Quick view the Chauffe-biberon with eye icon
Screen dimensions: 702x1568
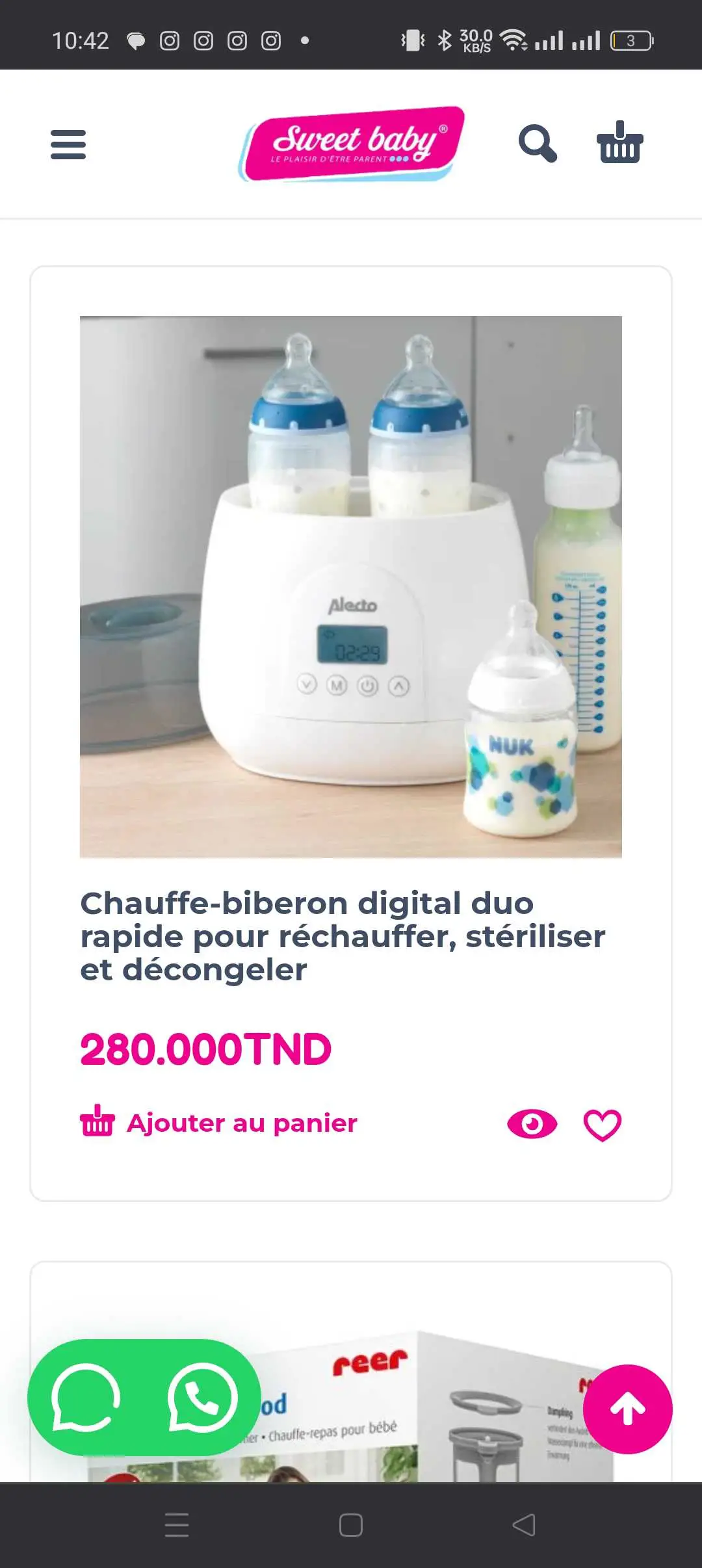(532, 1124)
